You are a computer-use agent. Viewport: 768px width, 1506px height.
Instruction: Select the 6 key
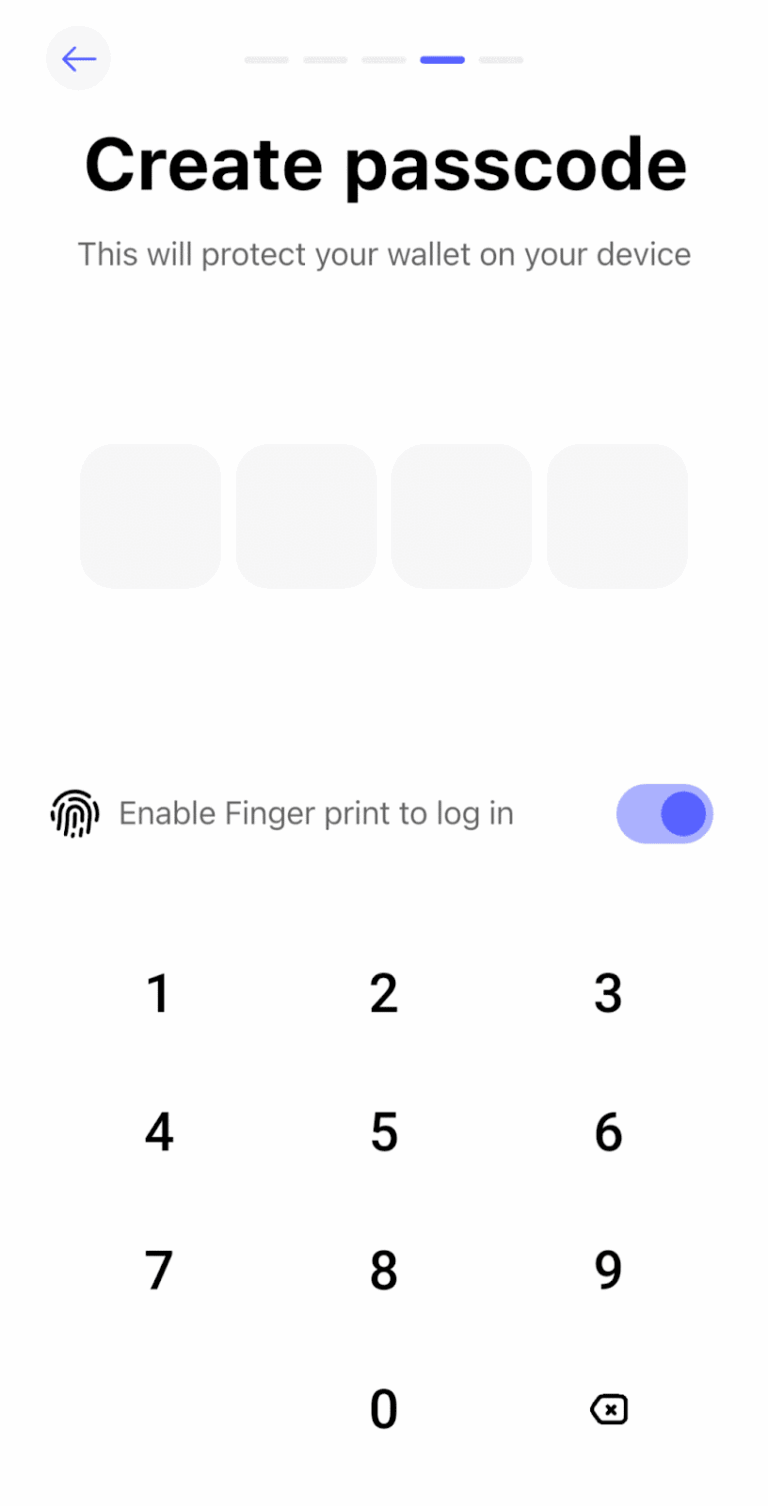pos(608,1132)
